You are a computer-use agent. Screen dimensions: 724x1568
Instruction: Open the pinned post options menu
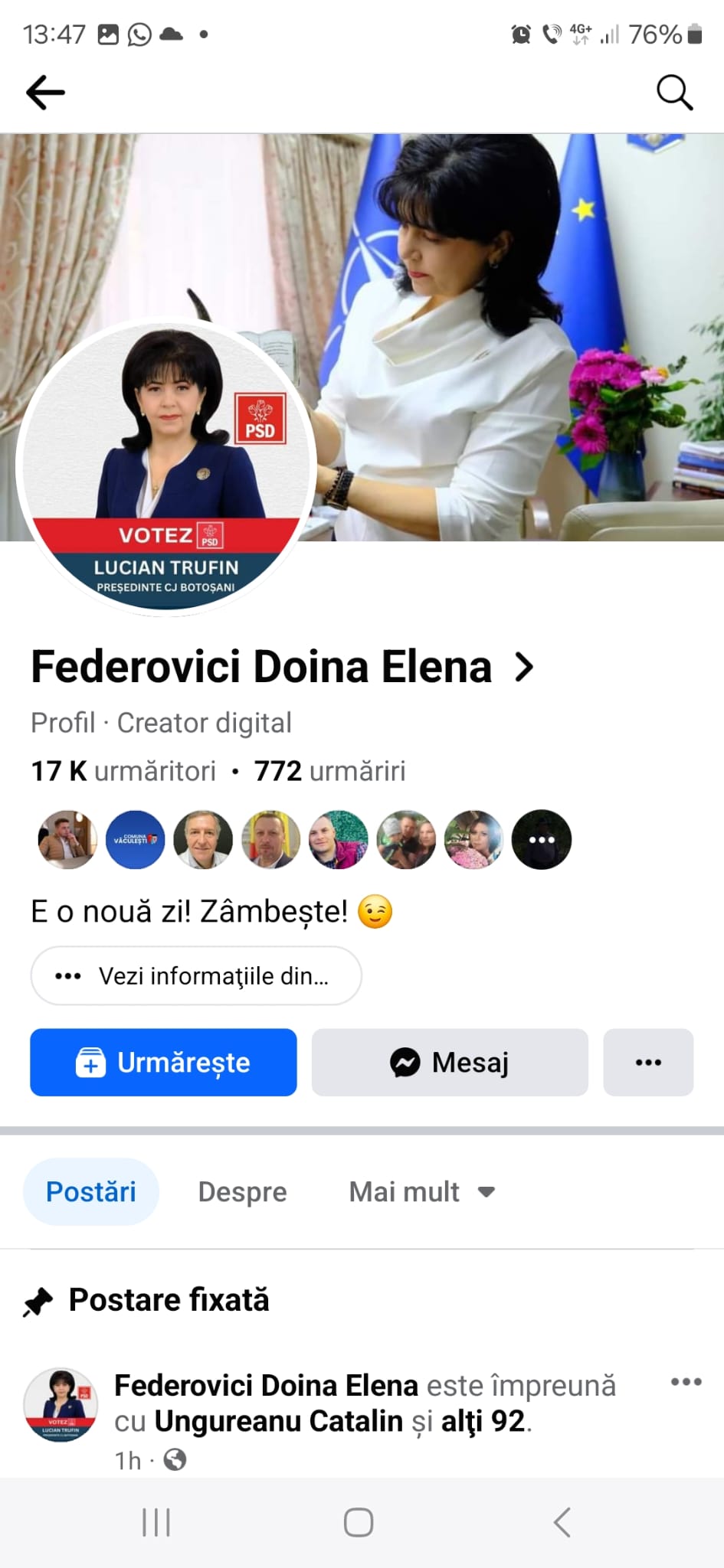coord(686,1382)
